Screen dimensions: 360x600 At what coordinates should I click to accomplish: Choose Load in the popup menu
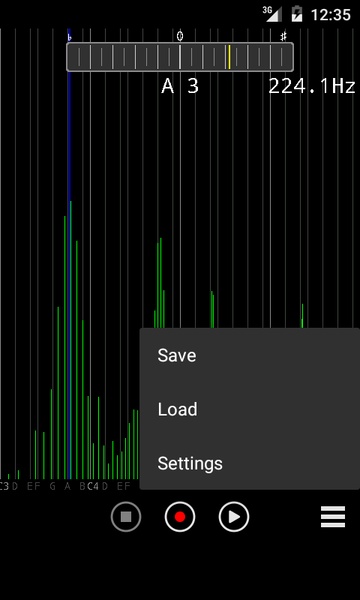coord(249,409)
